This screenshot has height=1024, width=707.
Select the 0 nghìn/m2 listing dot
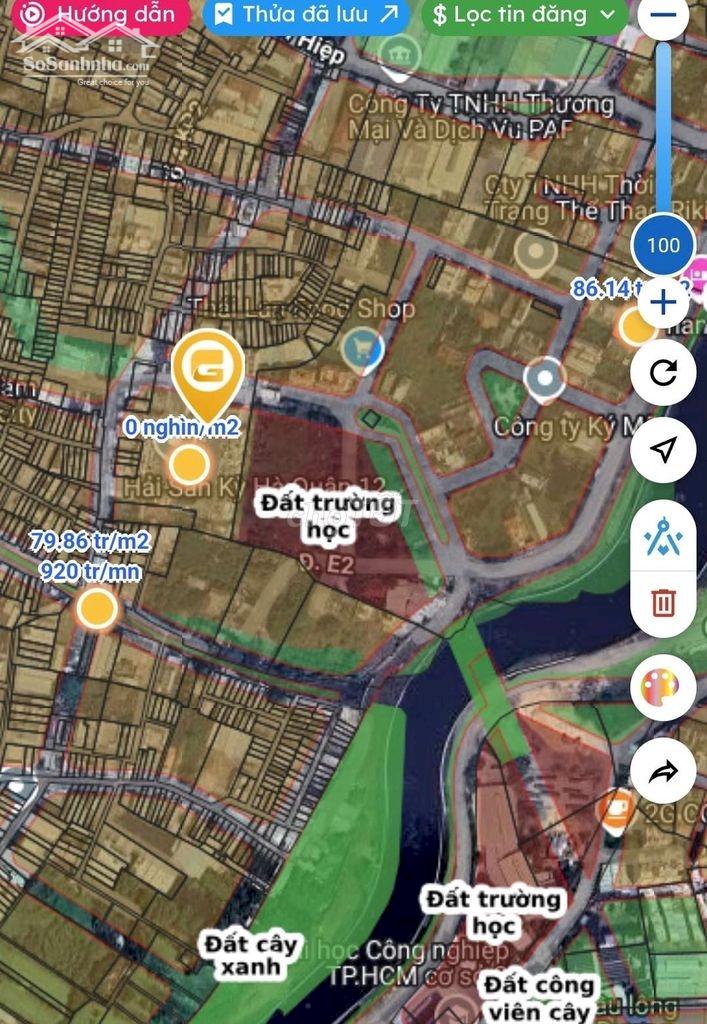(189, 464)
